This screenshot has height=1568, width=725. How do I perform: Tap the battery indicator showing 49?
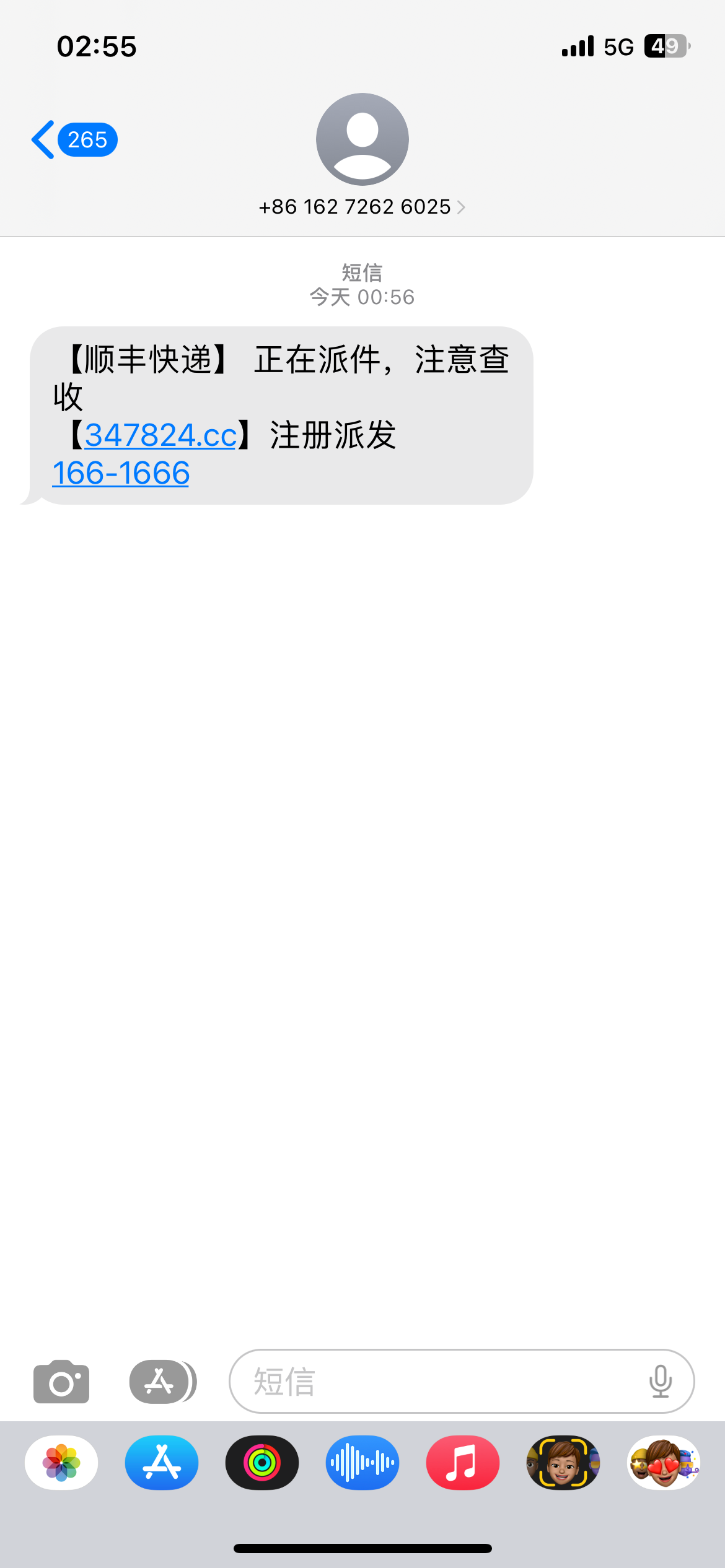click(x=666, y=46)
